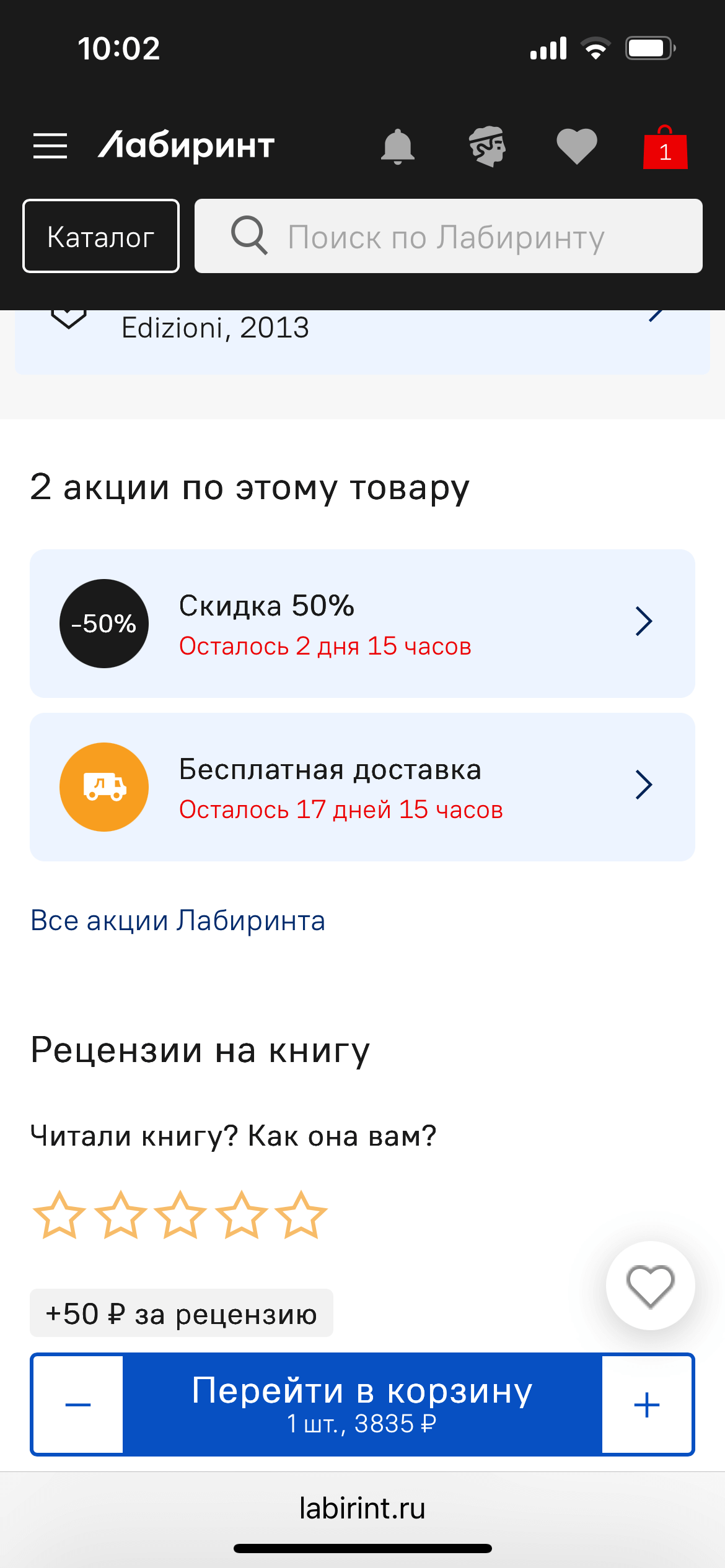Open the hamburger menu
The width and height of the screenshot is (725, 1568).
pos(50,146)
